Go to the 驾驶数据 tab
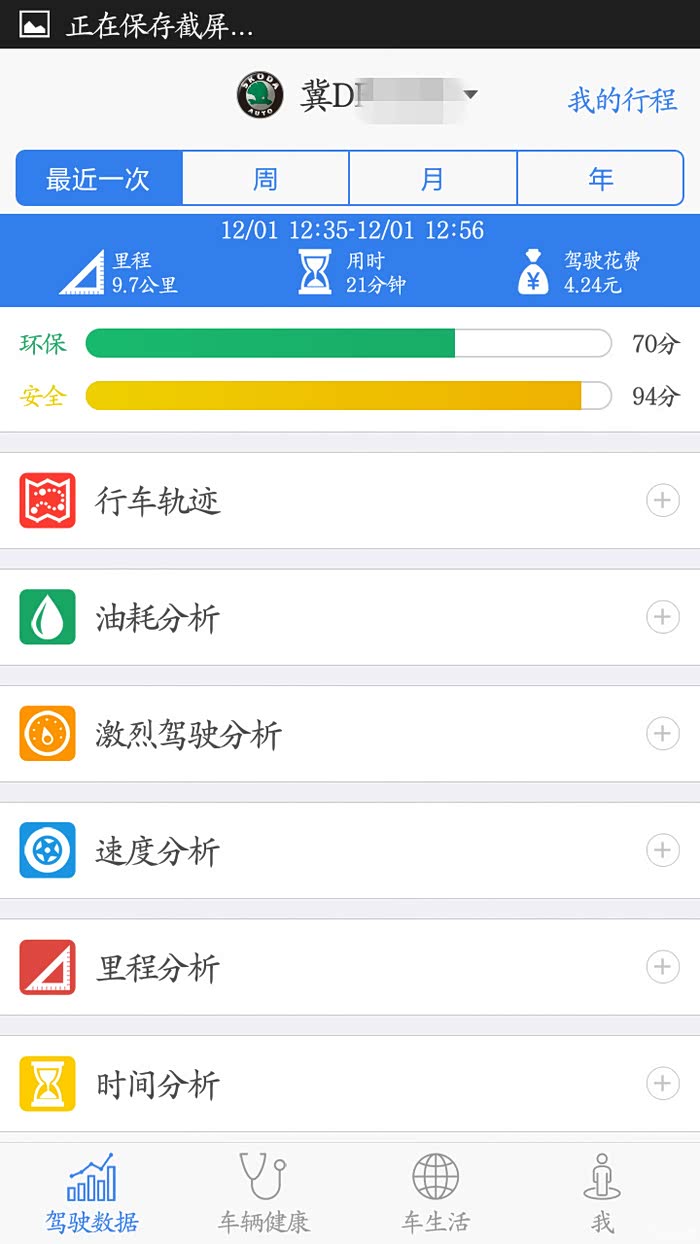 coord(91,1193)
